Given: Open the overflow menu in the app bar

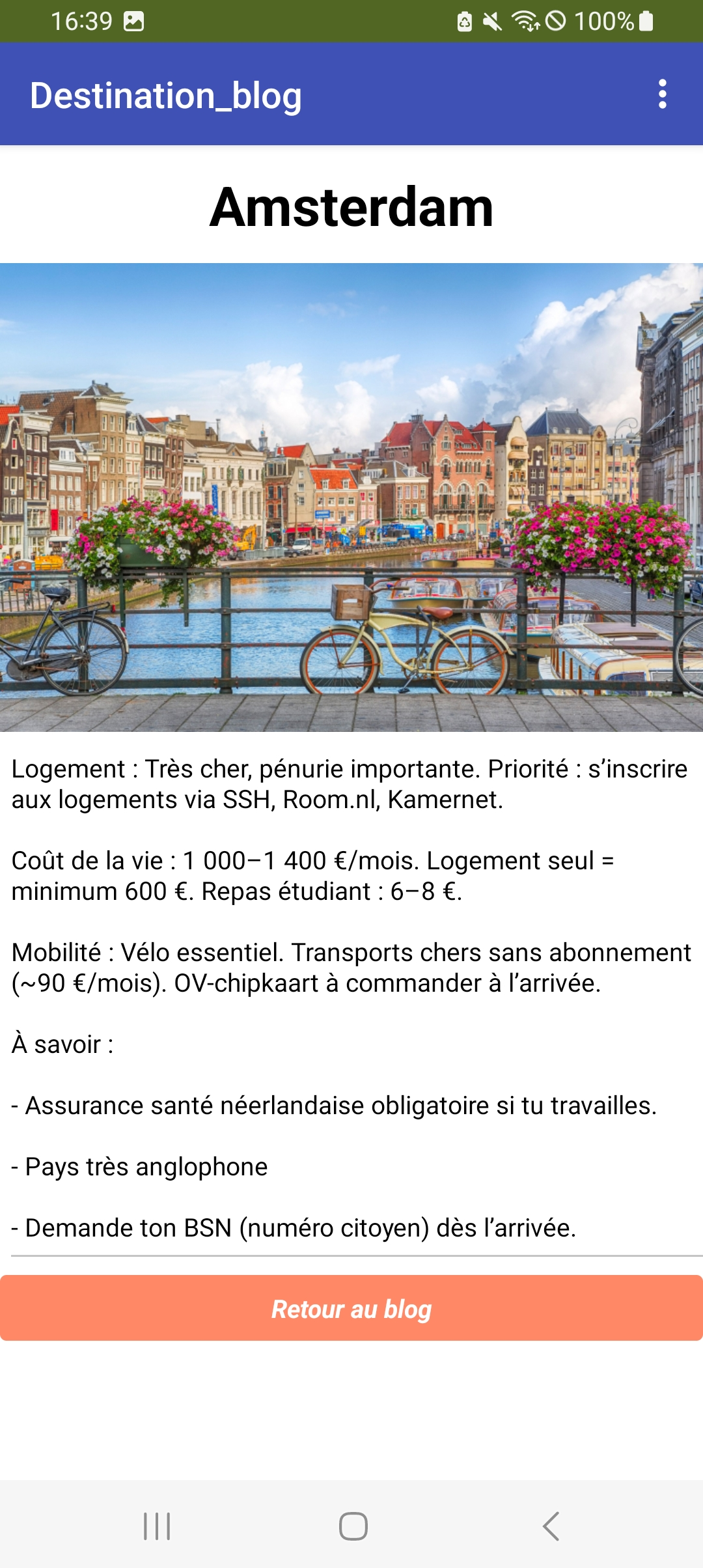Looking at the screenshot, I should click(x=662, y=94).
